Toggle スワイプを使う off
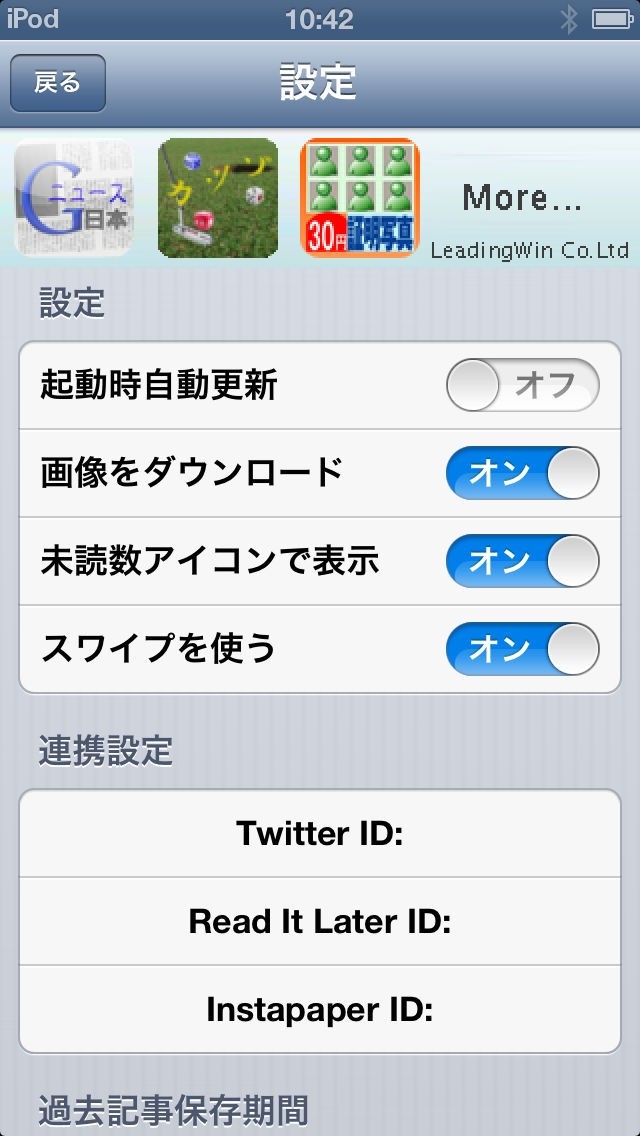Image resolution: width=640 pixels, height=1136 pixels. (522, 649)
